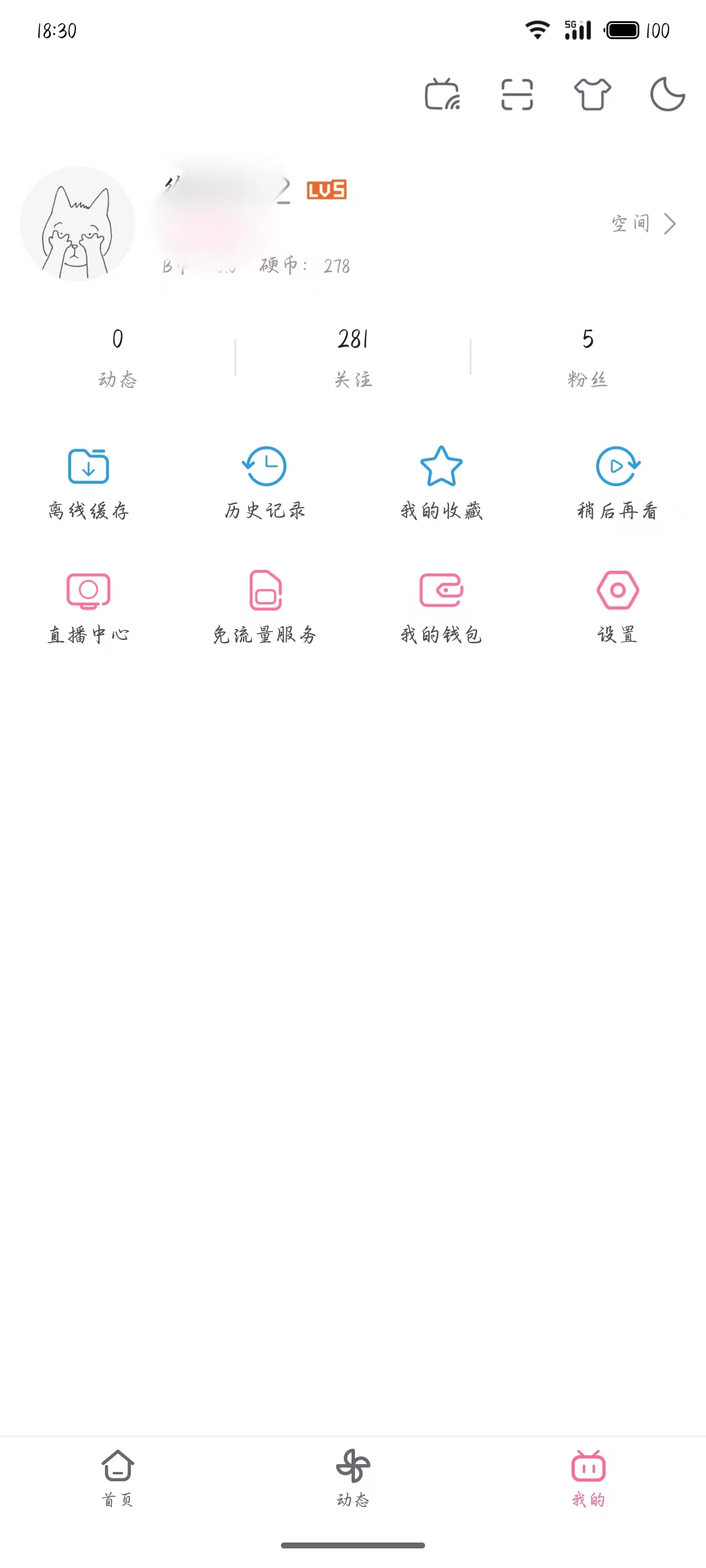Open the 空间 personal space link
The width and height of the screenshot is (706, 1568).
(643, 223)
